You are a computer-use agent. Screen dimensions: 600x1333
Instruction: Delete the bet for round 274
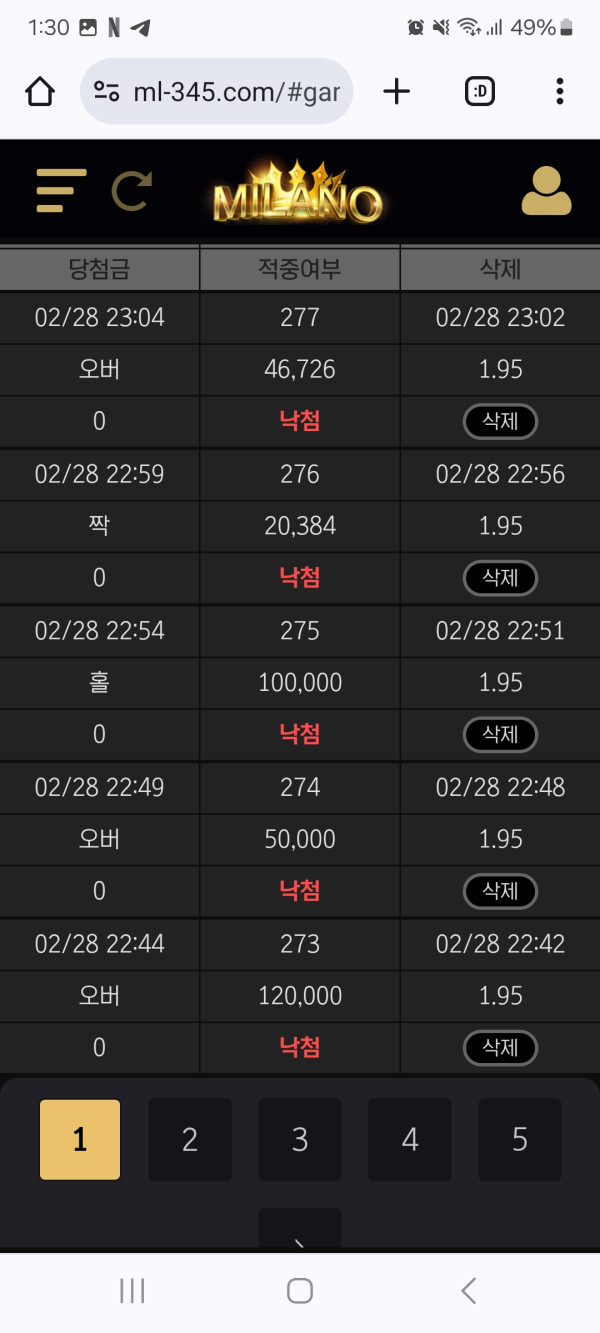(x=500, y=891)
